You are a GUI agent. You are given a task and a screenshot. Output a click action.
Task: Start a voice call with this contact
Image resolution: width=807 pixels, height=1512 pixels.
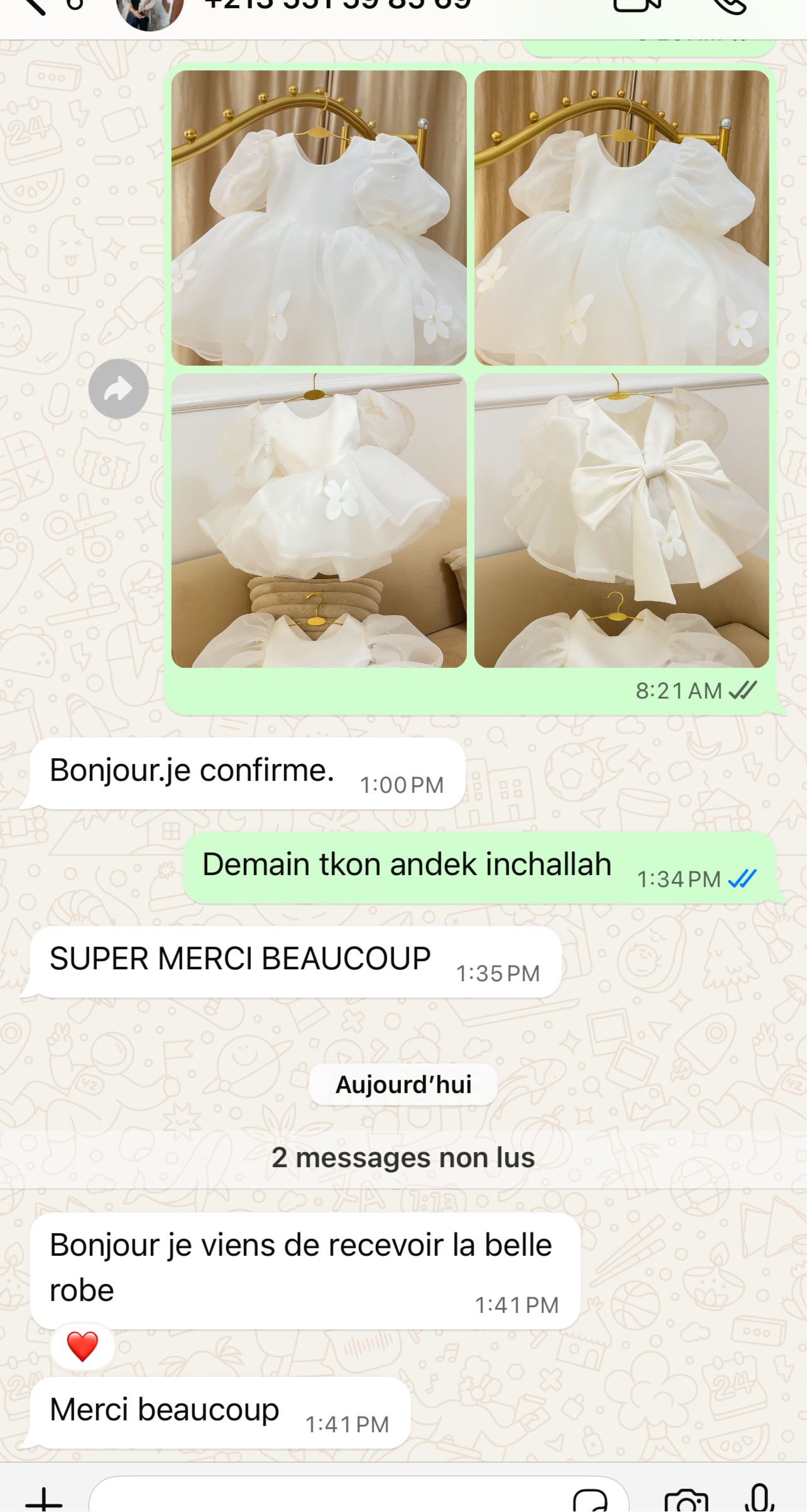point(730,6)
